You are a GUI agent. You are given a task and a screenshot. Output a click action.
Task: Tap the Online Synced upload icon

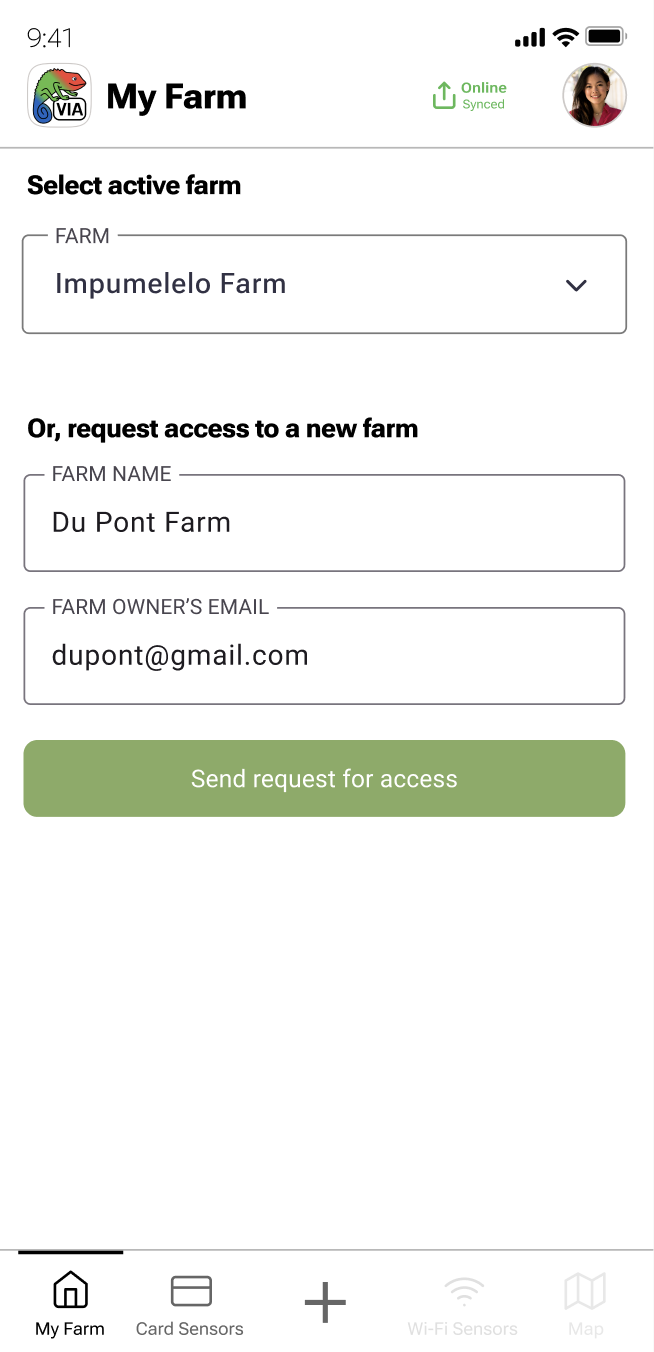click(x=443, y=96)
